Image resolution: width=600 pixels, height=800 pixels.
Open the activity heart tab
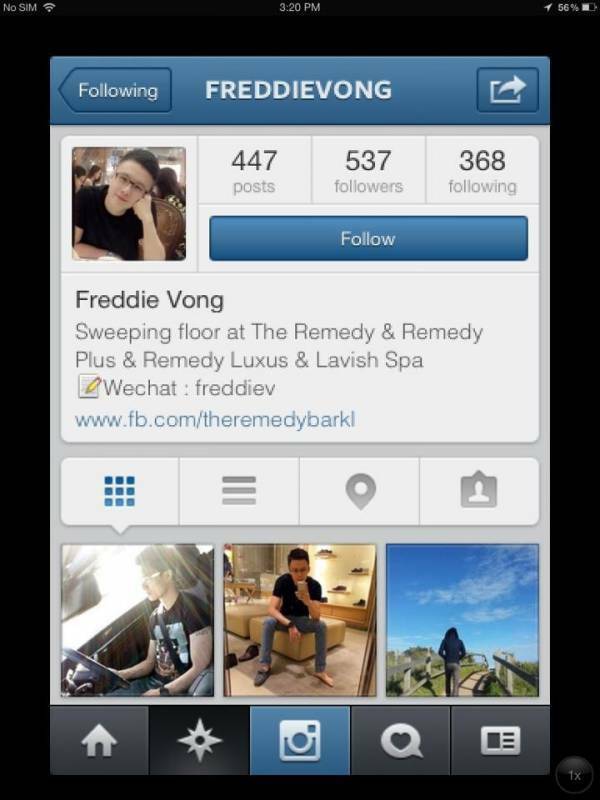click(400, 741)
